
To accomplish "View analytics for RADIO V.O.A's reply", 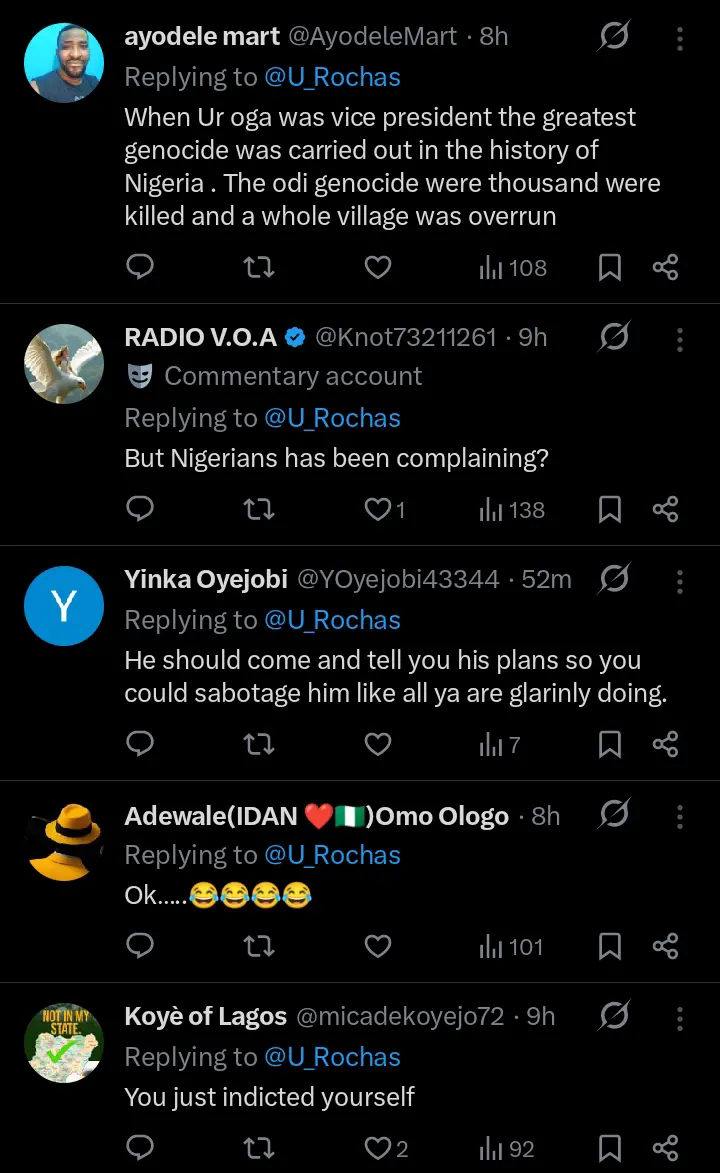I will click(x=512, y=510).
